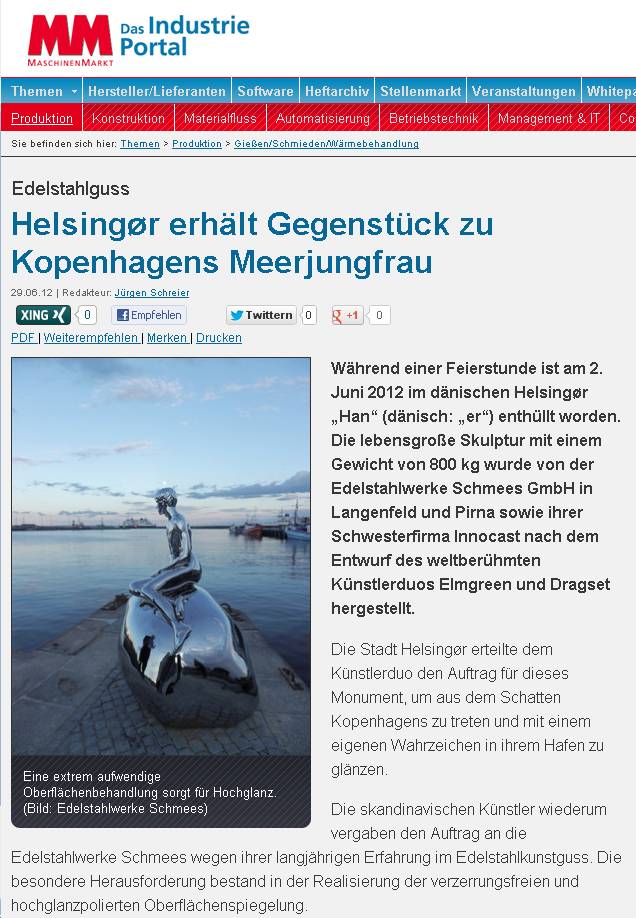Image resolution: width=636 pixels, height=918 pixels.
Task: Recommend via Facebook Empfehlen button
Action: (148, 315)
